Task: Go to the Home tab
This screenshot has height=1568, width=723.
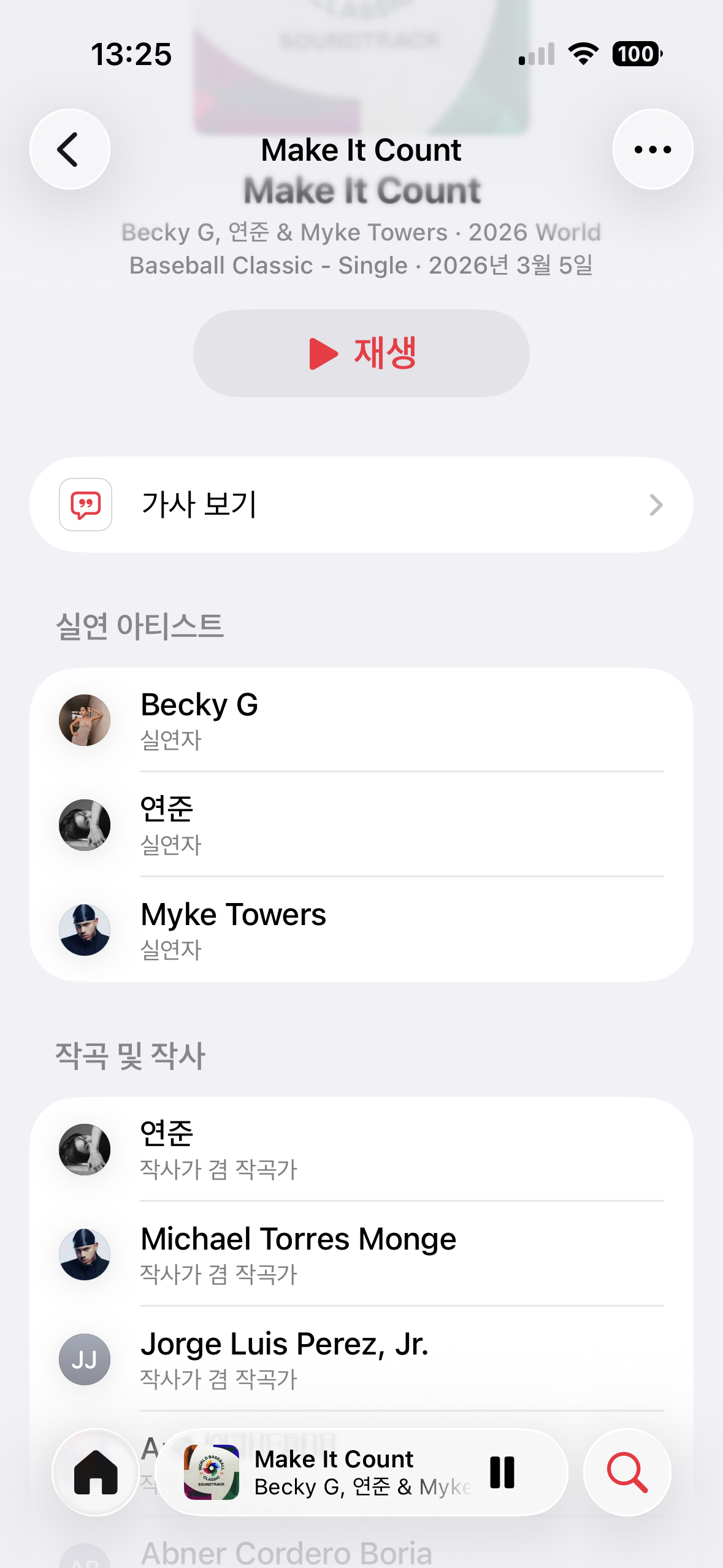Action: pos(96,1472)
